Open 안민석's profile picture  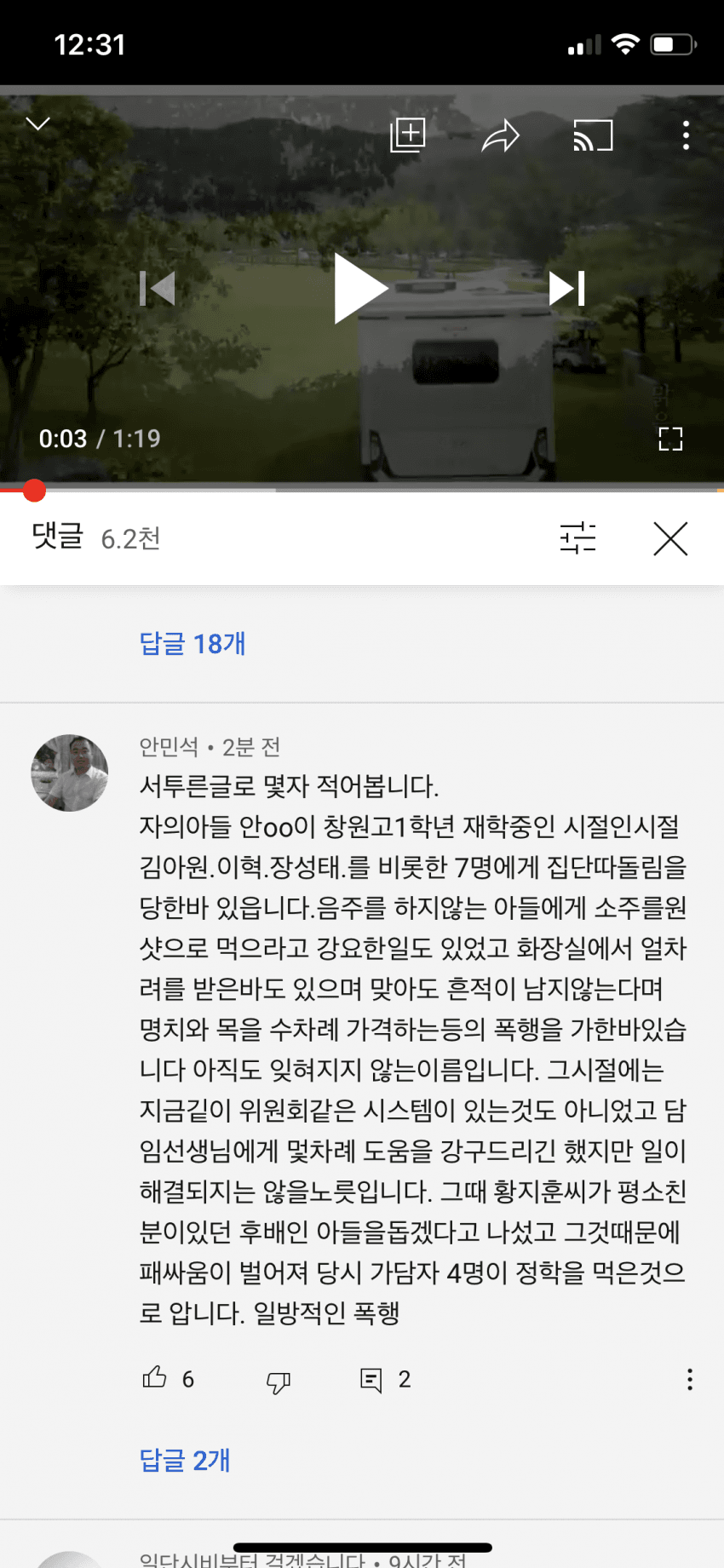pos(70,773)
